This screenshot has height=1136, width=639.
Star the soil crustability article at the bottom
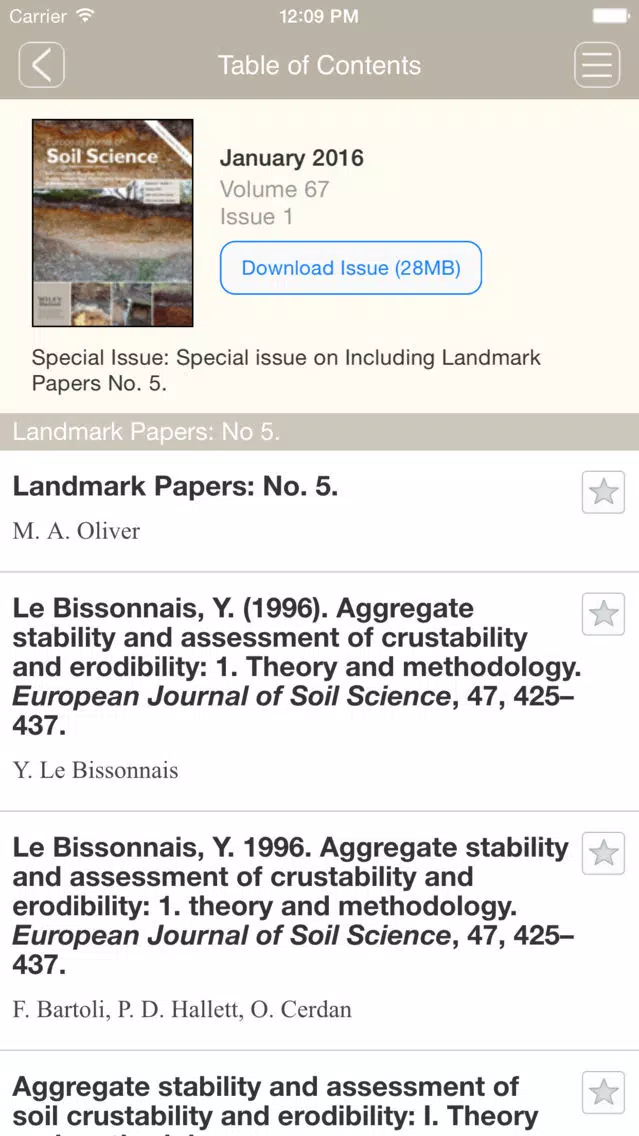(603, 1093)
